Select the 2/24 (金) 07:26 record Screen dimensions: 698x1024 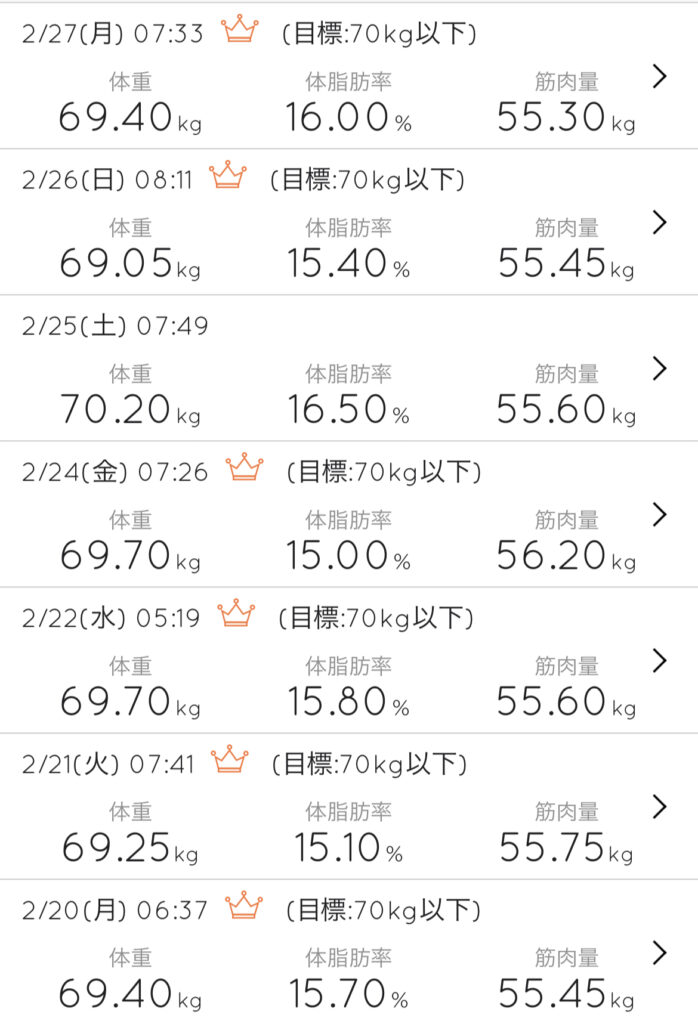[658, 514]
